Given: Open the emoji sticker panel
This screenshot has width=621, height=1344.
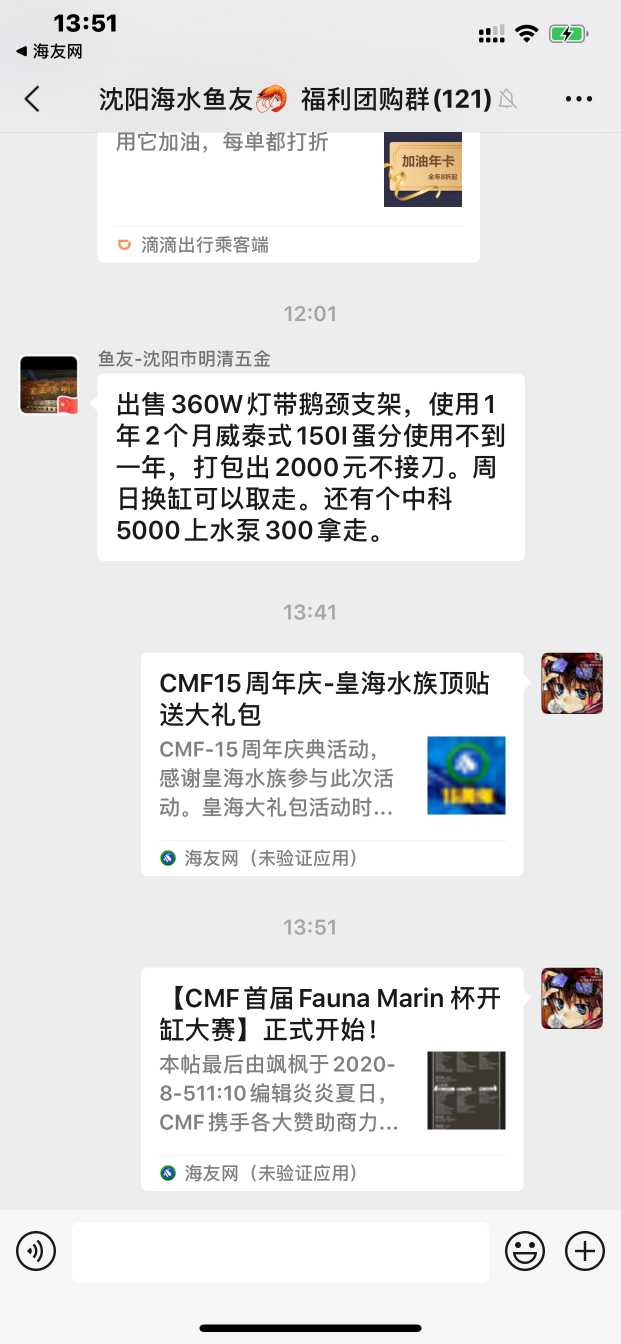Looking at the screenshot, I should tap(524, 1251).
